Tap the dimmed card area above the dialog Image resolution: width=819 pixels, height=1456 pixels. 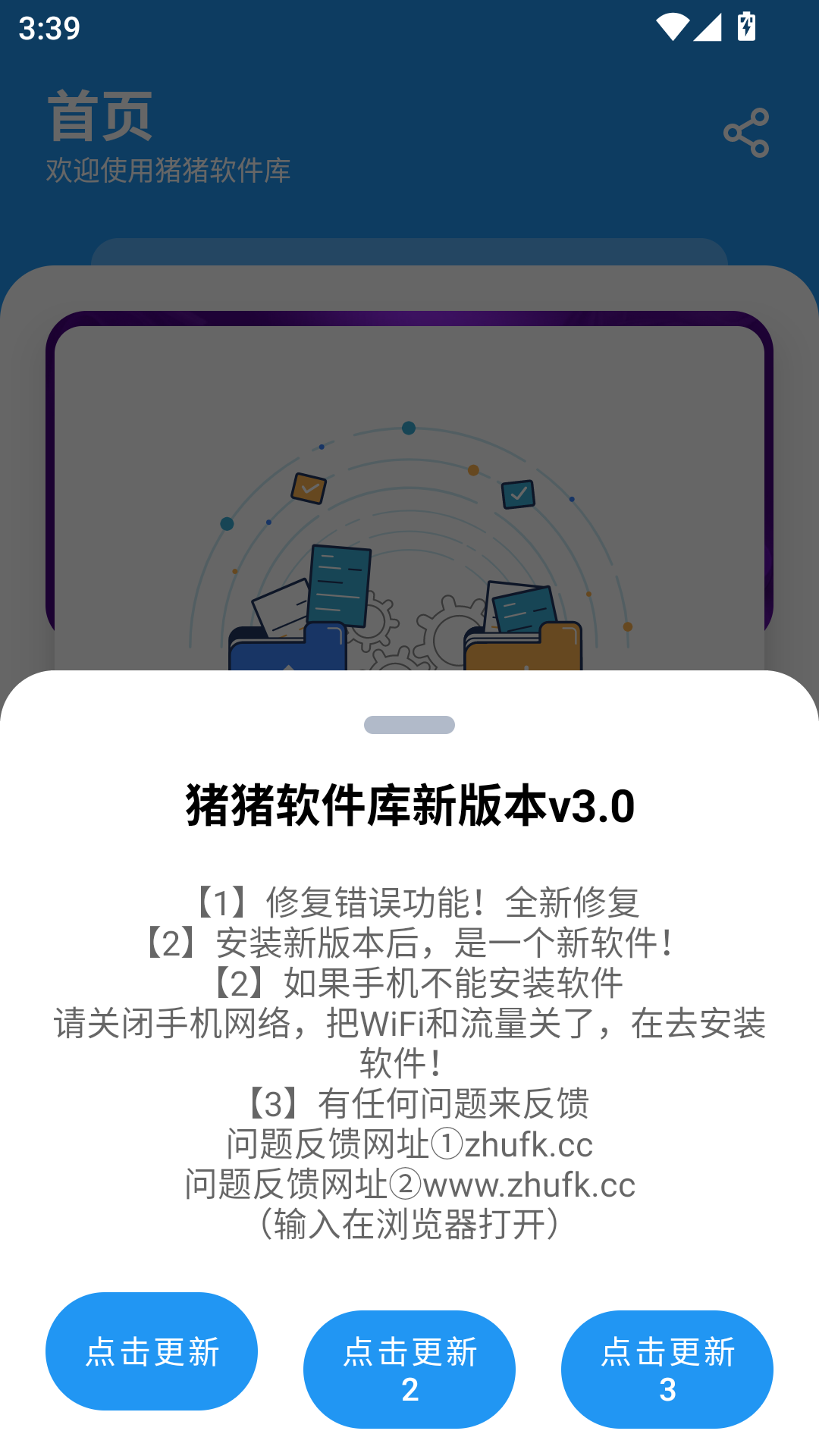[409, 379]
